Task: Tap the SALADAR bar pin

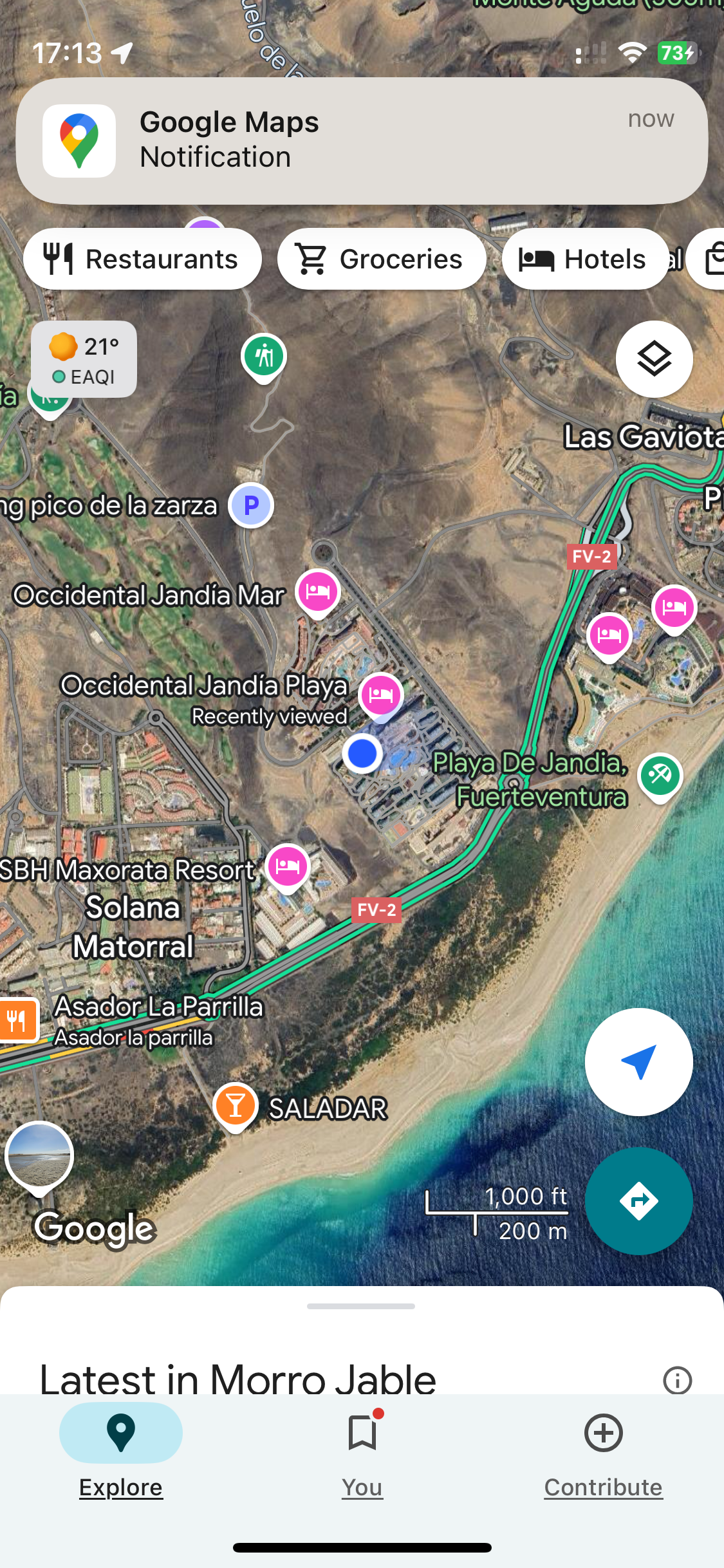Action: 236,1106
